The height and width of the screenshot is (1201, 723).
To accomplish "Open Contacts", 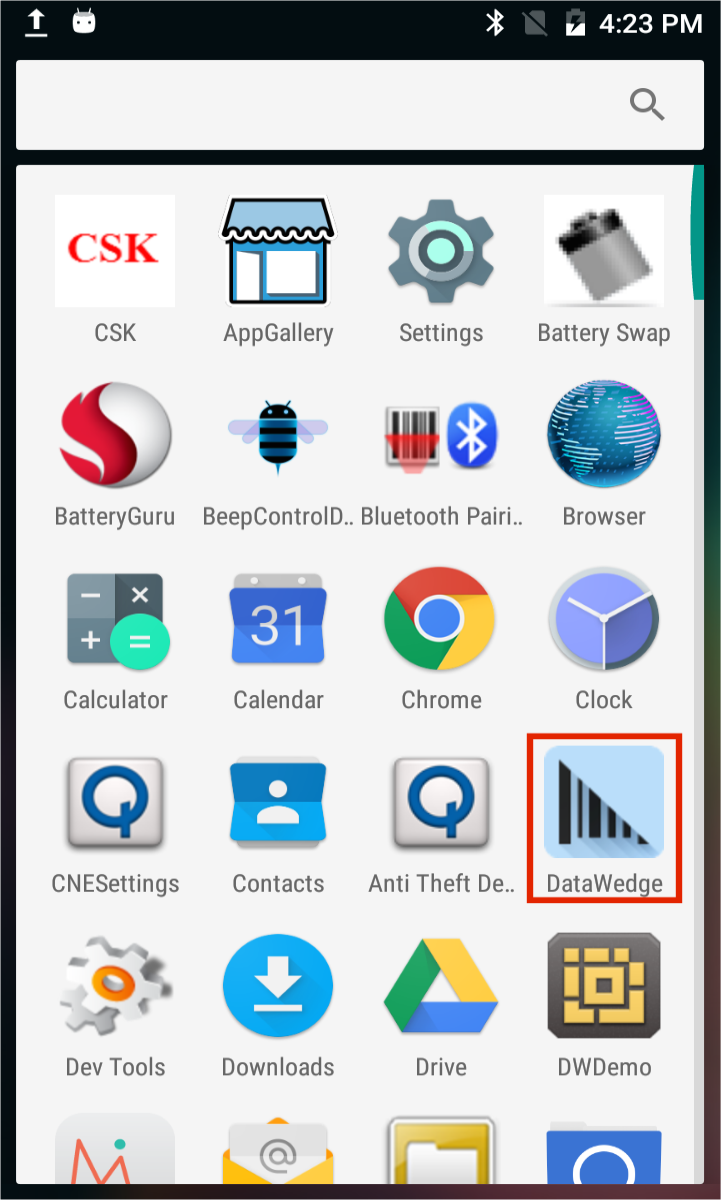I will click(x=277, y=804).
